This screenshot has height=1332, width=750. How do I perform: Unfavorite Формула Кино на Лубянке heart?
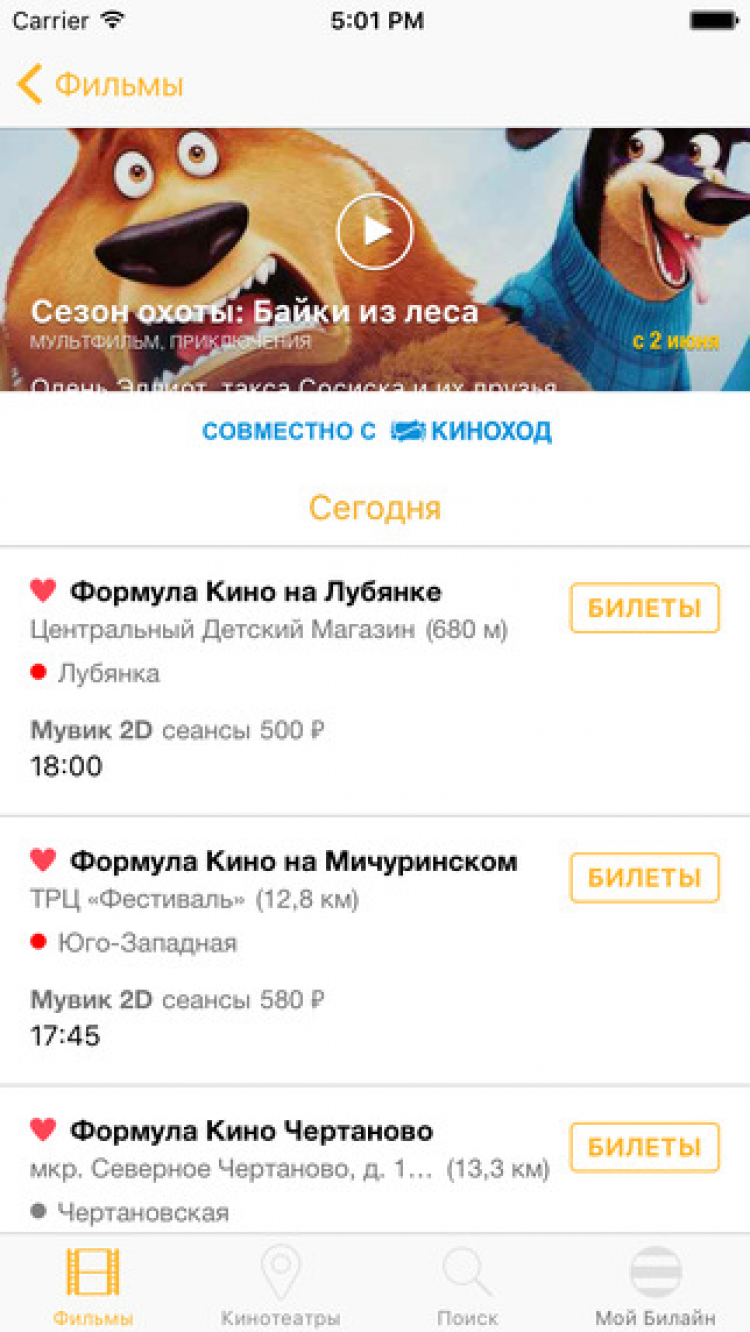(43, 591)
